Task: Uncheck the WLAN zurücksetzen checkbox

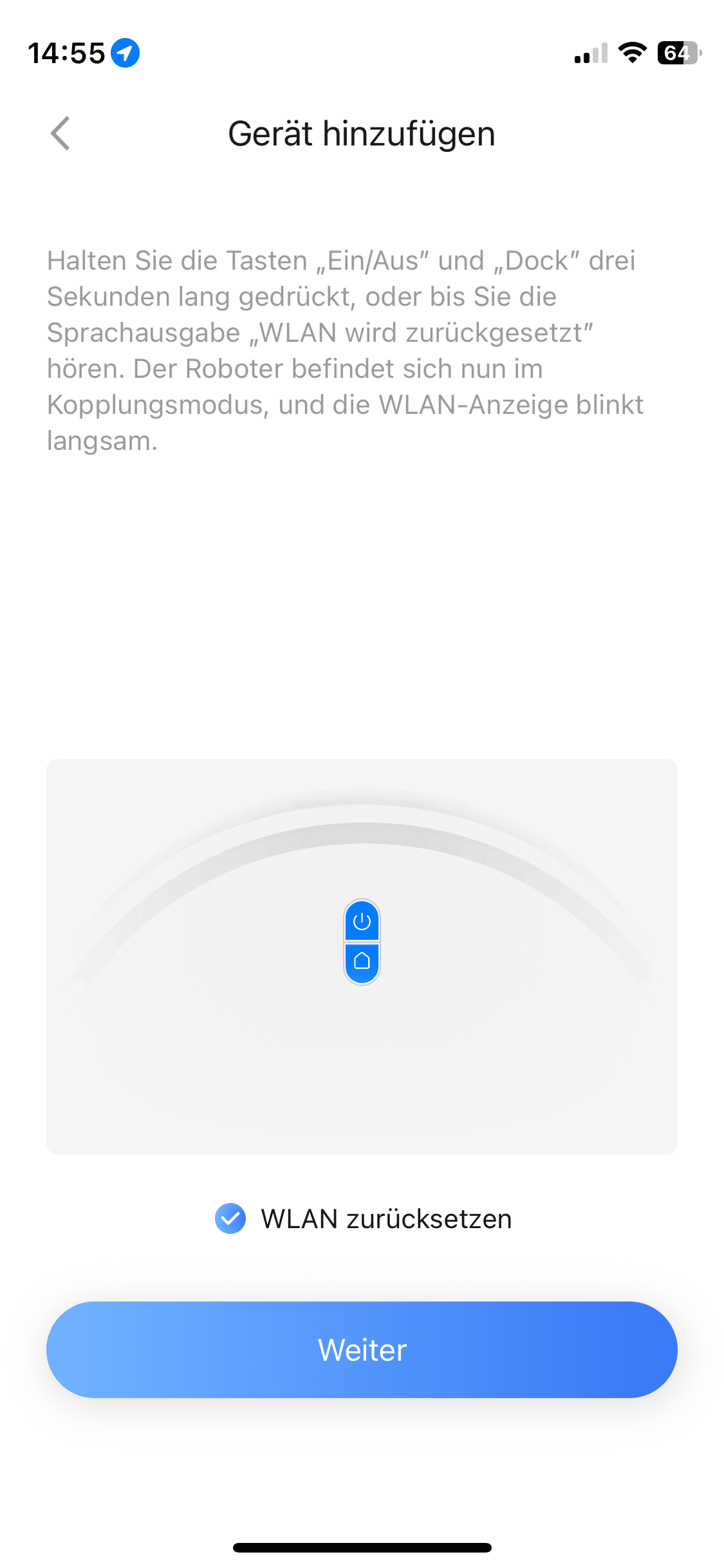Action: click(230, 1218)
